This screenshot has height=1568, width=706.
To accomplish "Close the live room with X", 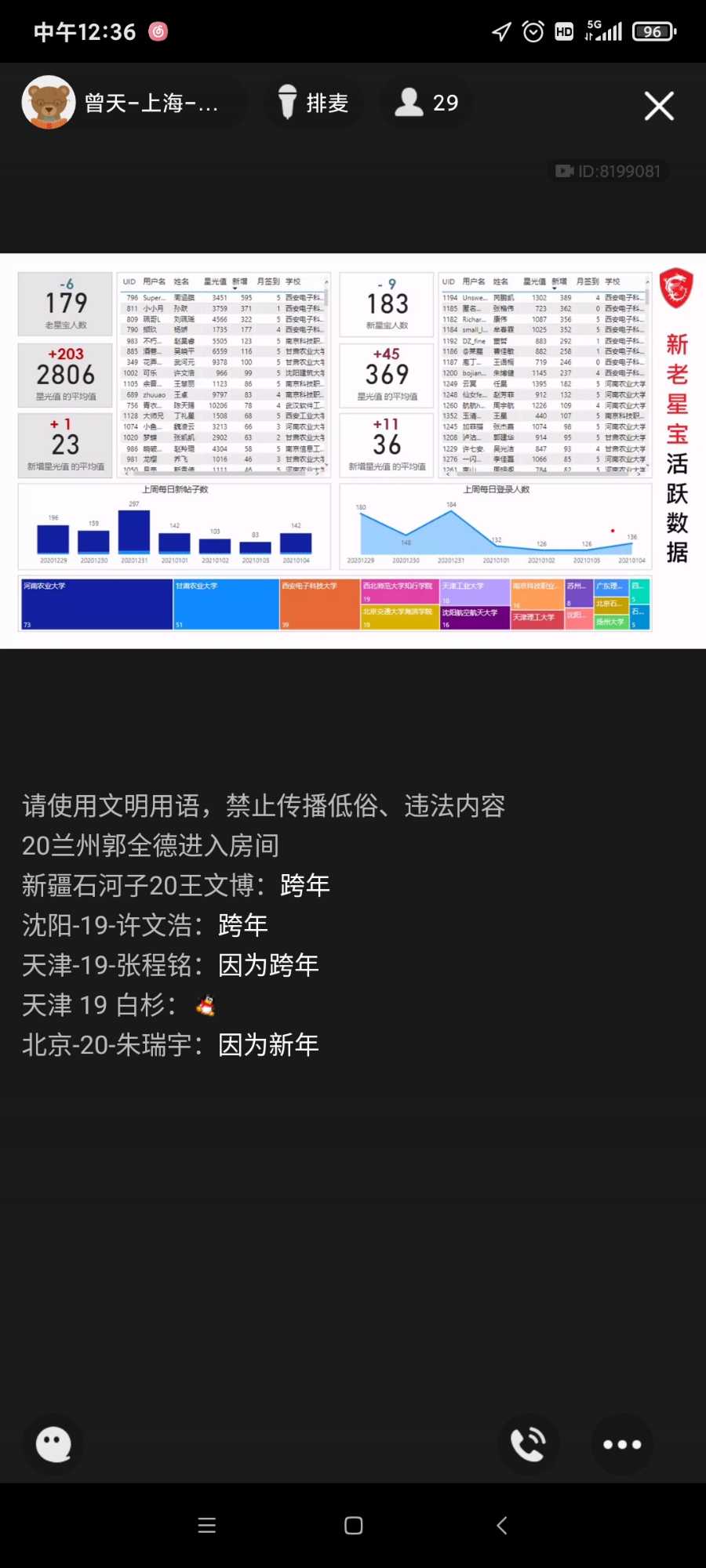I will click(659, 106).
